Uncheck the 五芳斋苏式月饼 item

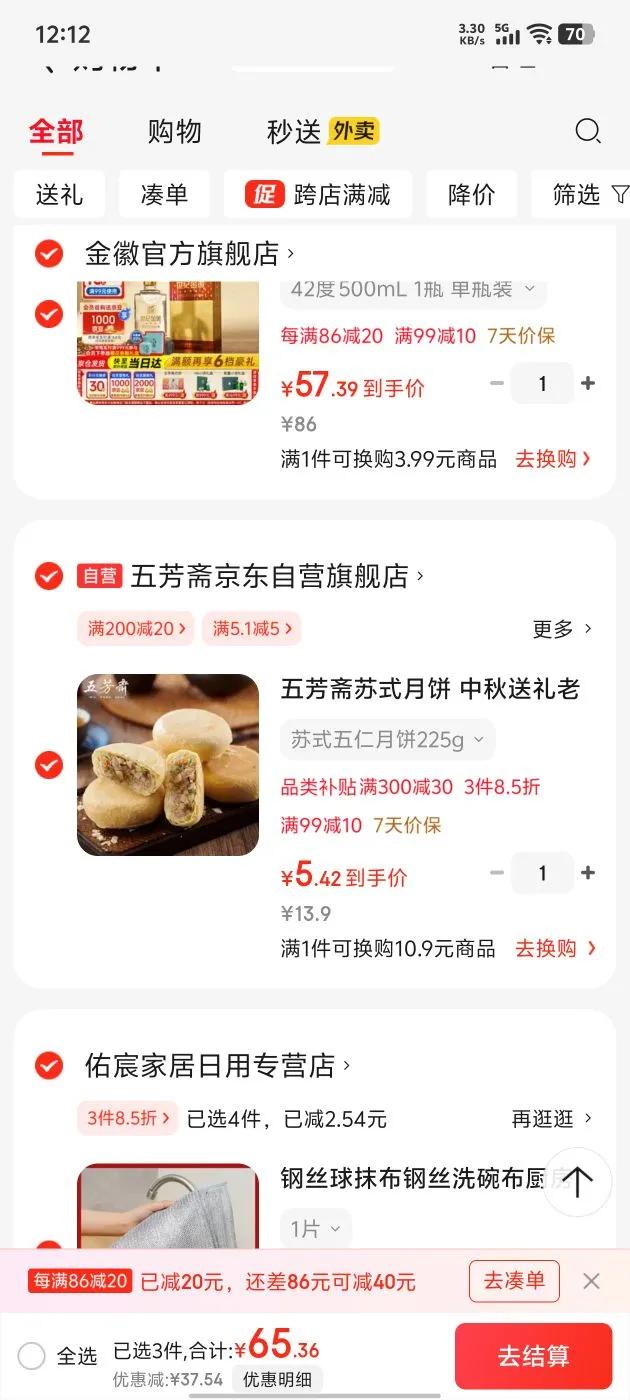click(49, 765)
